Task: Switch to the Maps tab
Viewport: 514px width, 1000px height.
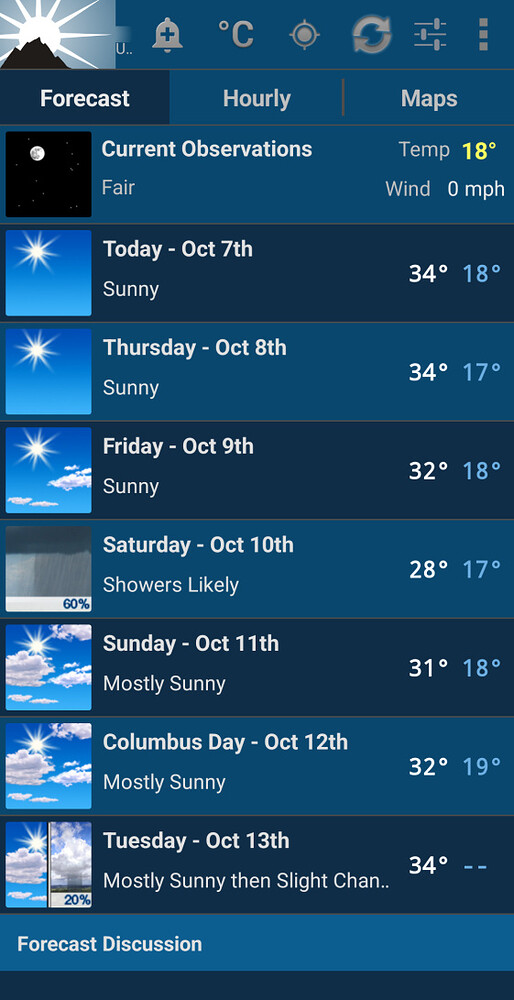Action: coord(429,98)
